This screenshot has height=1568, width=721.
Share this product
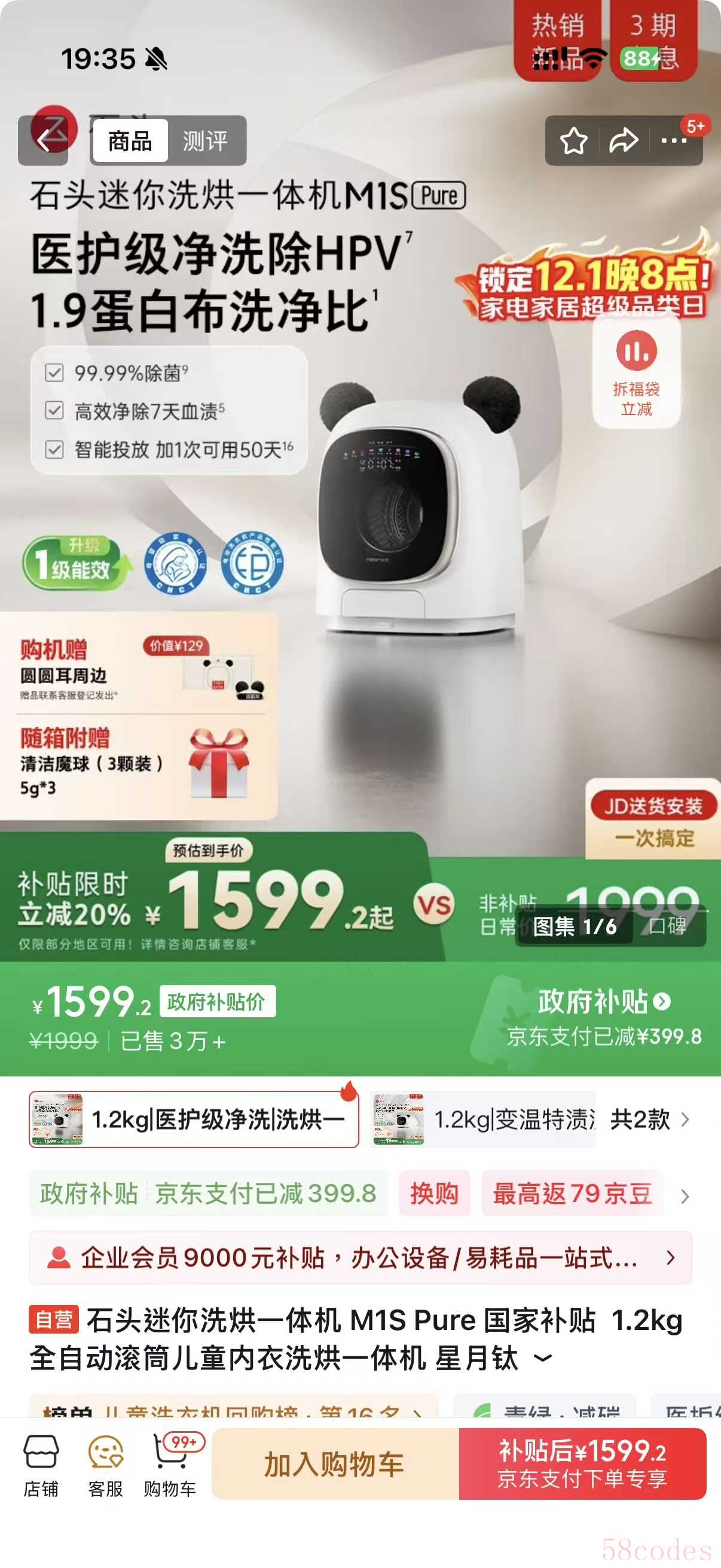tap(624, 141)
